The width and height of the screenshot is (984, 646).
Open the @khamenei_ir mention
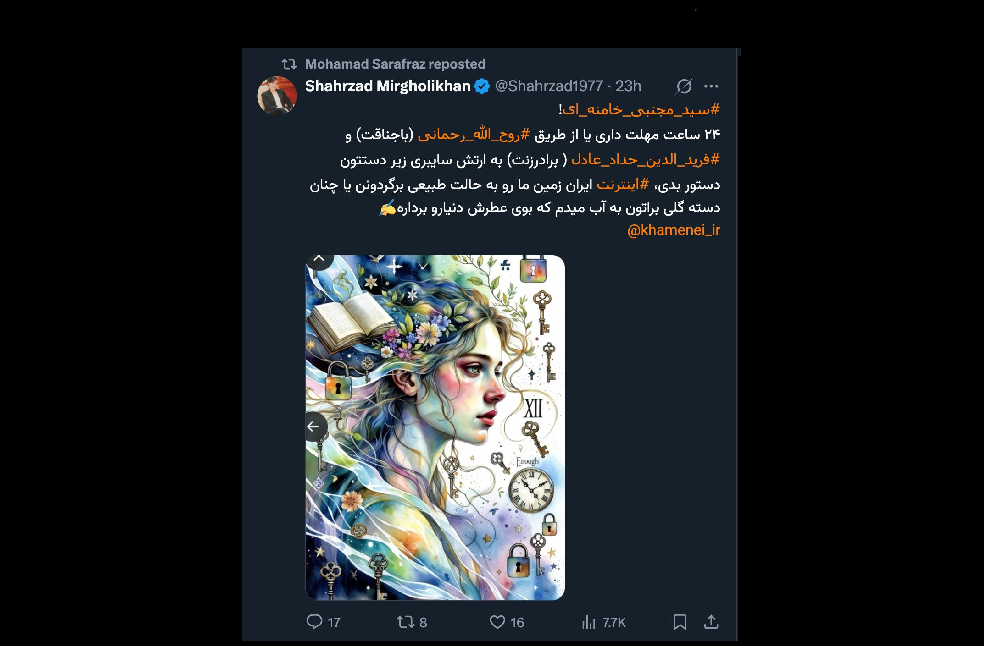pos(673,230)
